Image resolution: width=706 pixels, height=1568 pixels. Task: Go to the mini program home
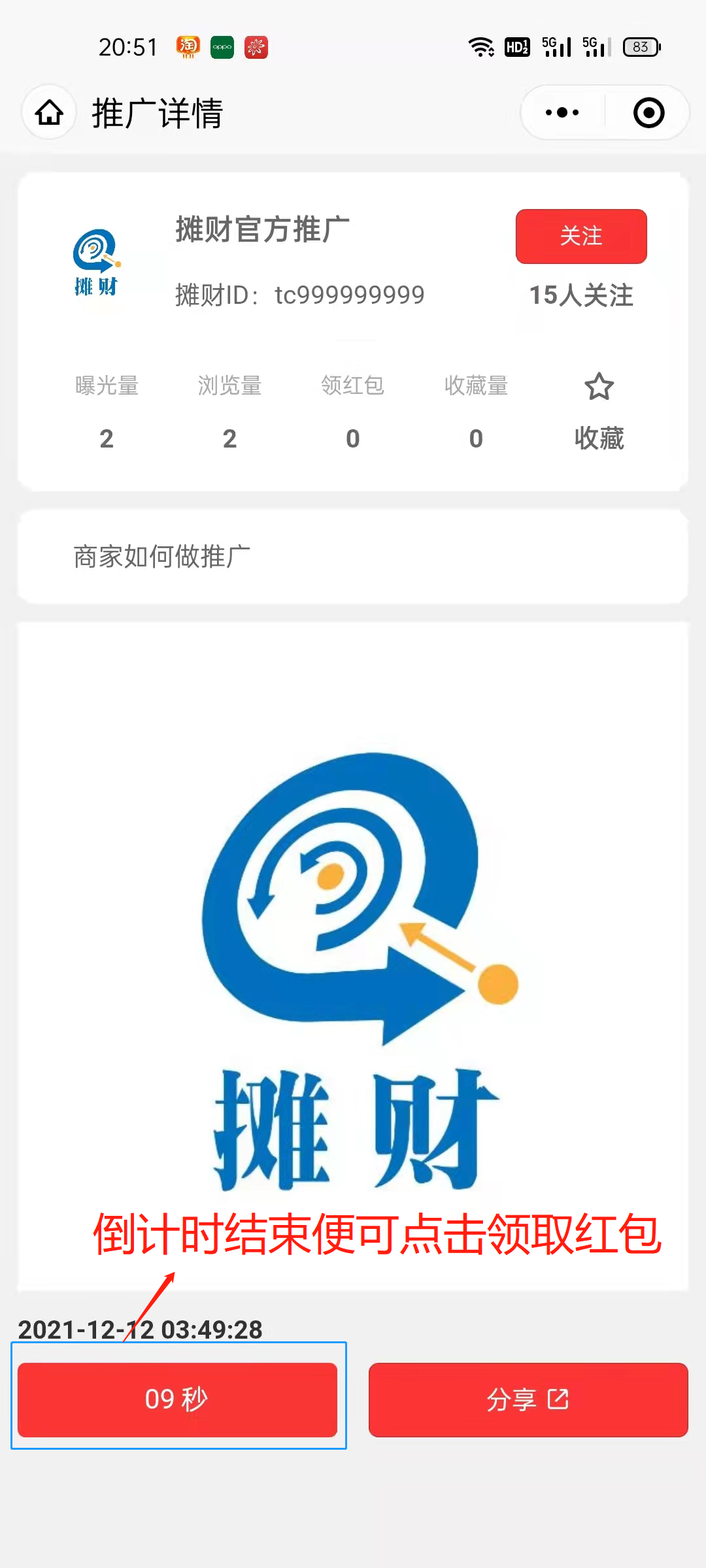tap(49, 112)
